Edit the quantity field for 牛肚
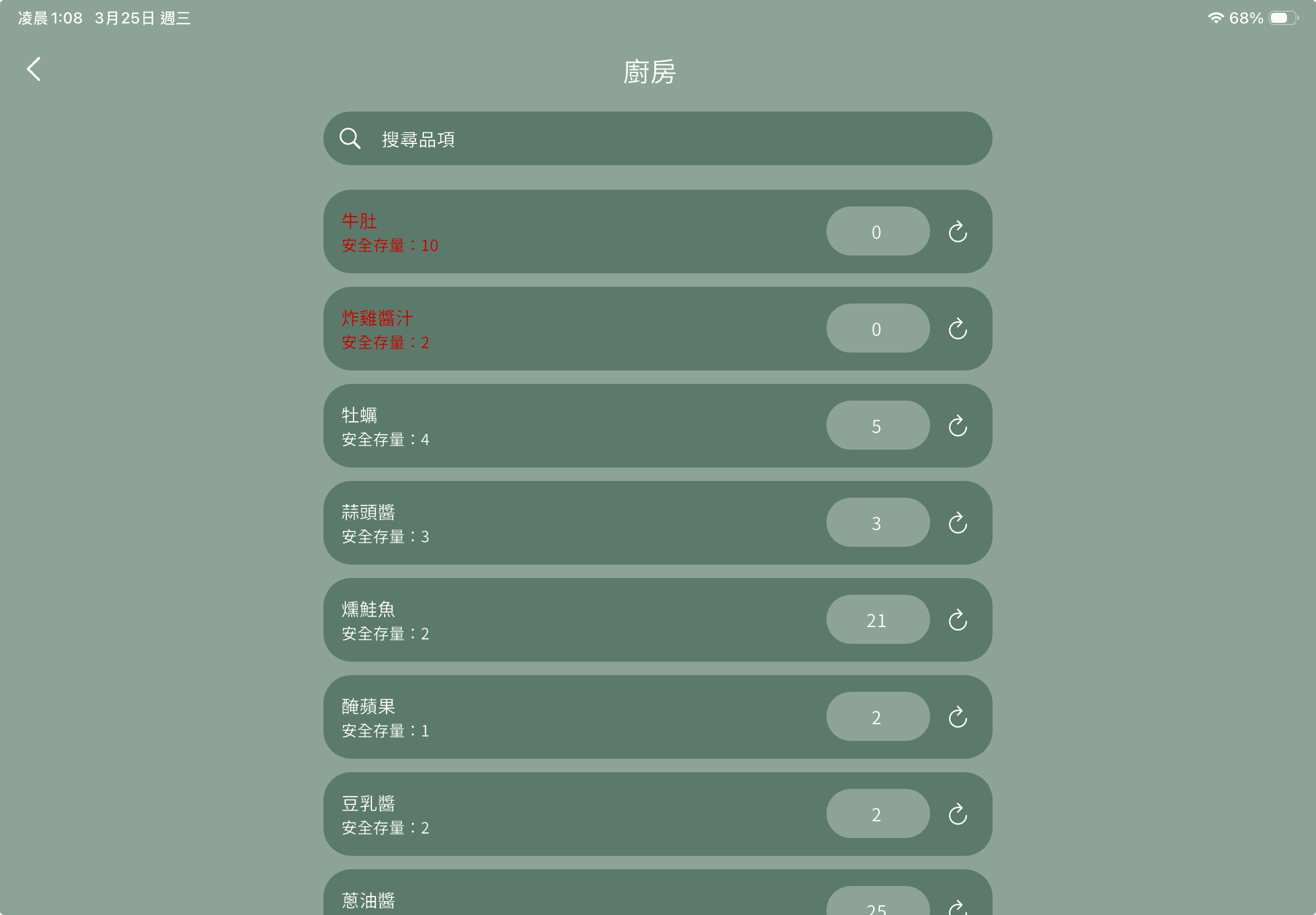This screenshot has height=915, width=1316. [877, 232]
